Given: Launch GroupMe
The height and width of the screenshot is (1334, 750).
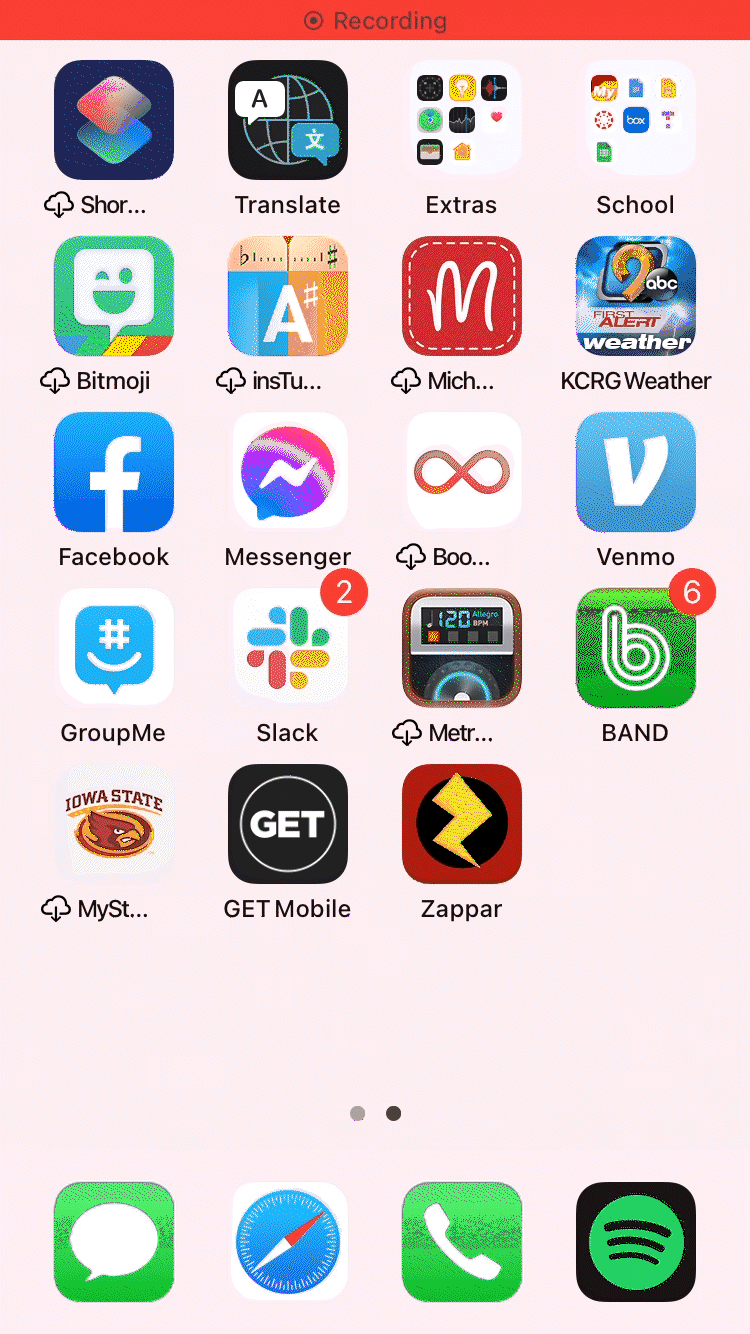Looking at the screenshot, I should pos(114,648).
